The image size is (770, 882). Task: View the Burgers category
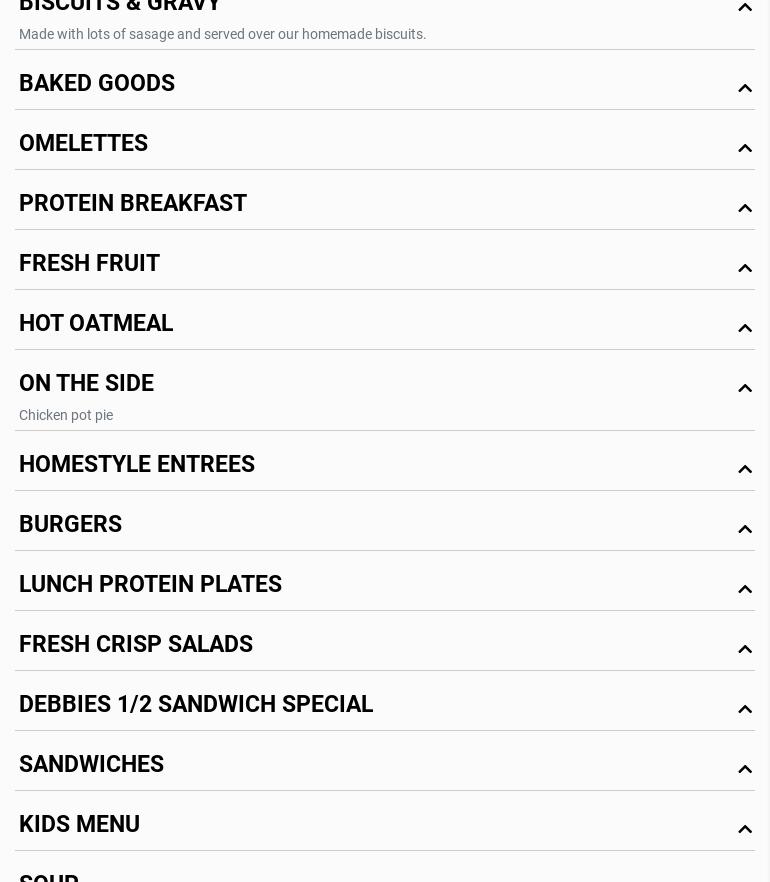[x=71, y=525]
